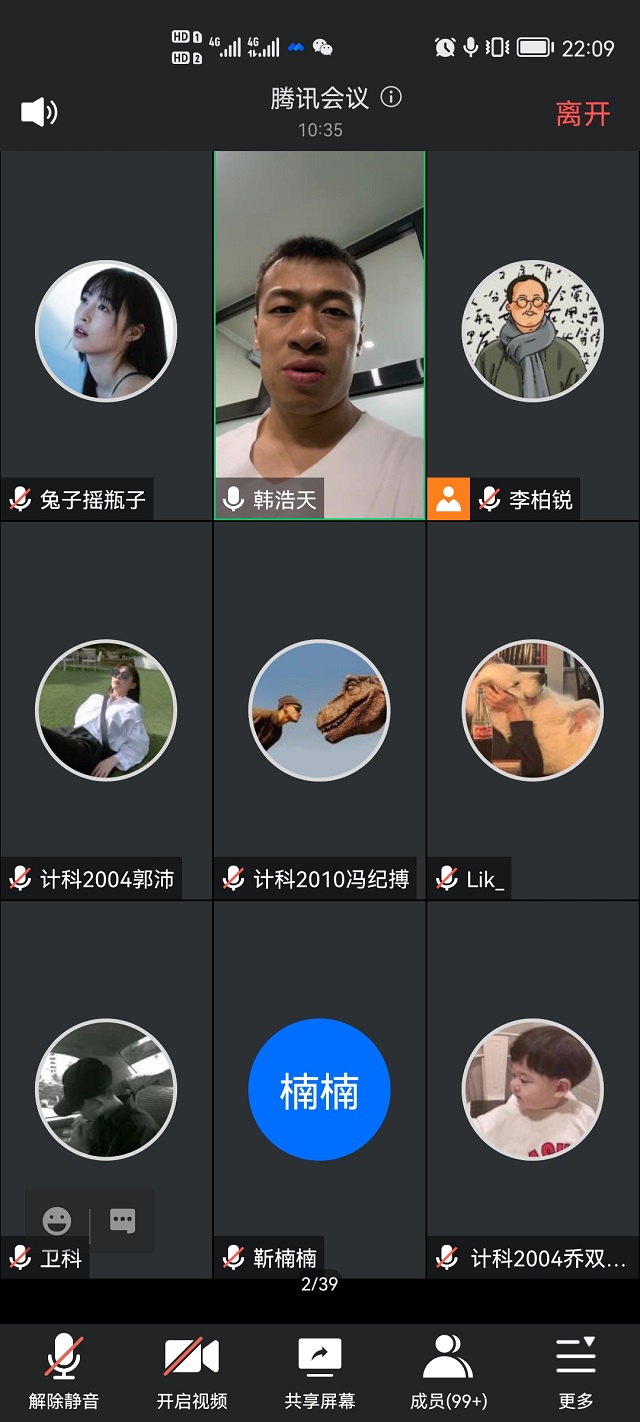This screenshot has width=640, height=1422.
Task: Select 韩浩天's video tile
Action: point(320,335)
